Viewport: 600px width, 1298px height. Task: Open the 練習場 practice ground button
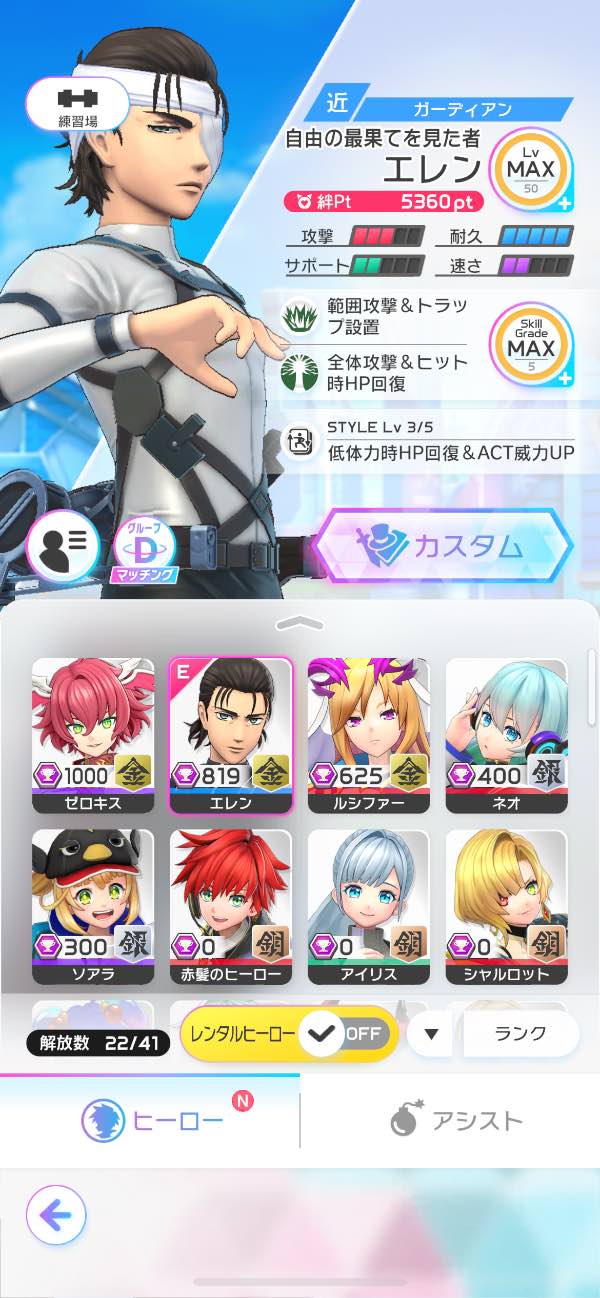point(78,104)
